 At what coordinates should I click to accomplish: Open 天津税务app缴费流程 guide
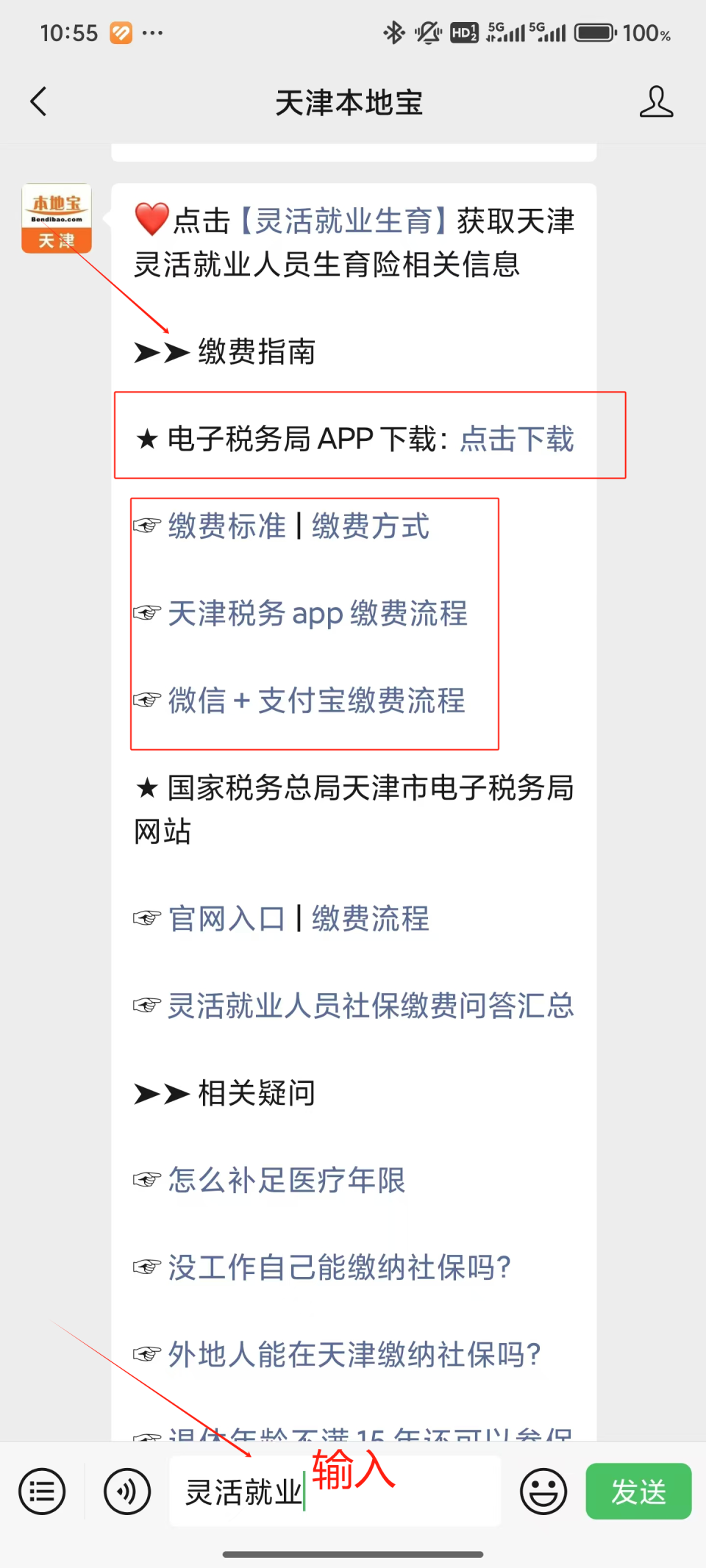318,614
